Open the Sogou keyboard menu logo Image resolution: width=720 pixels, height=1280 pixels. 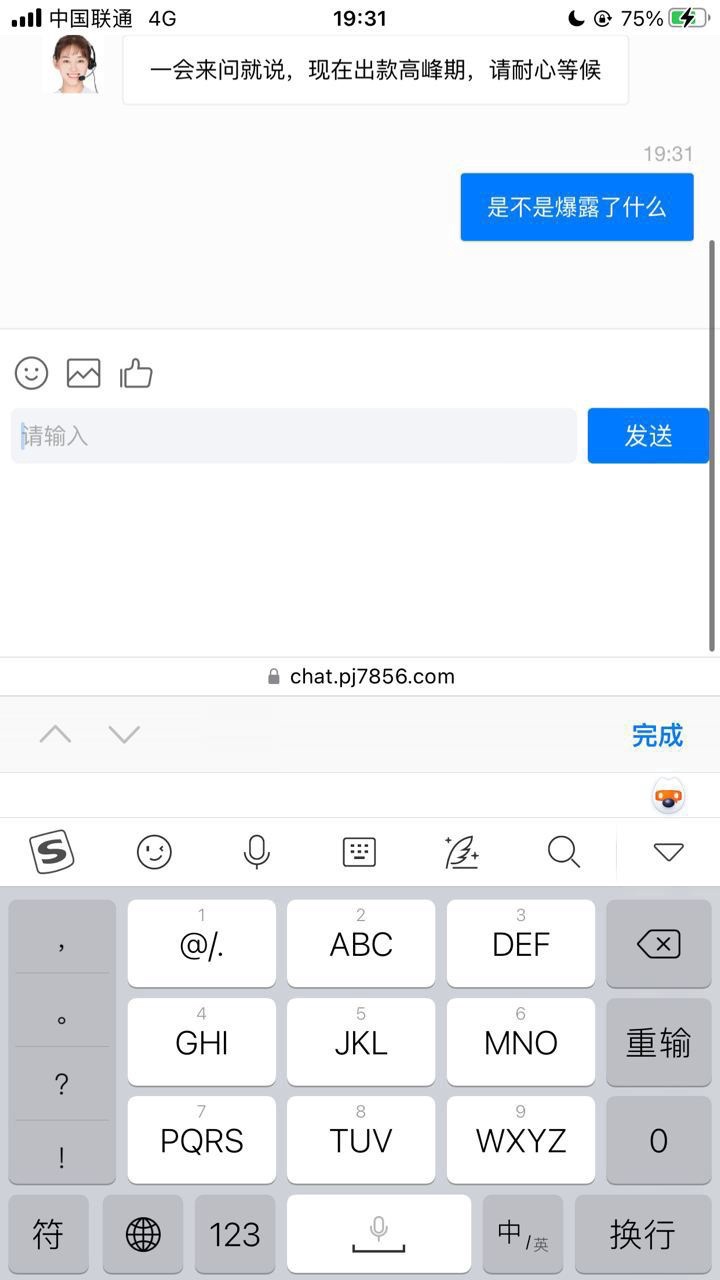pos(52,852)
